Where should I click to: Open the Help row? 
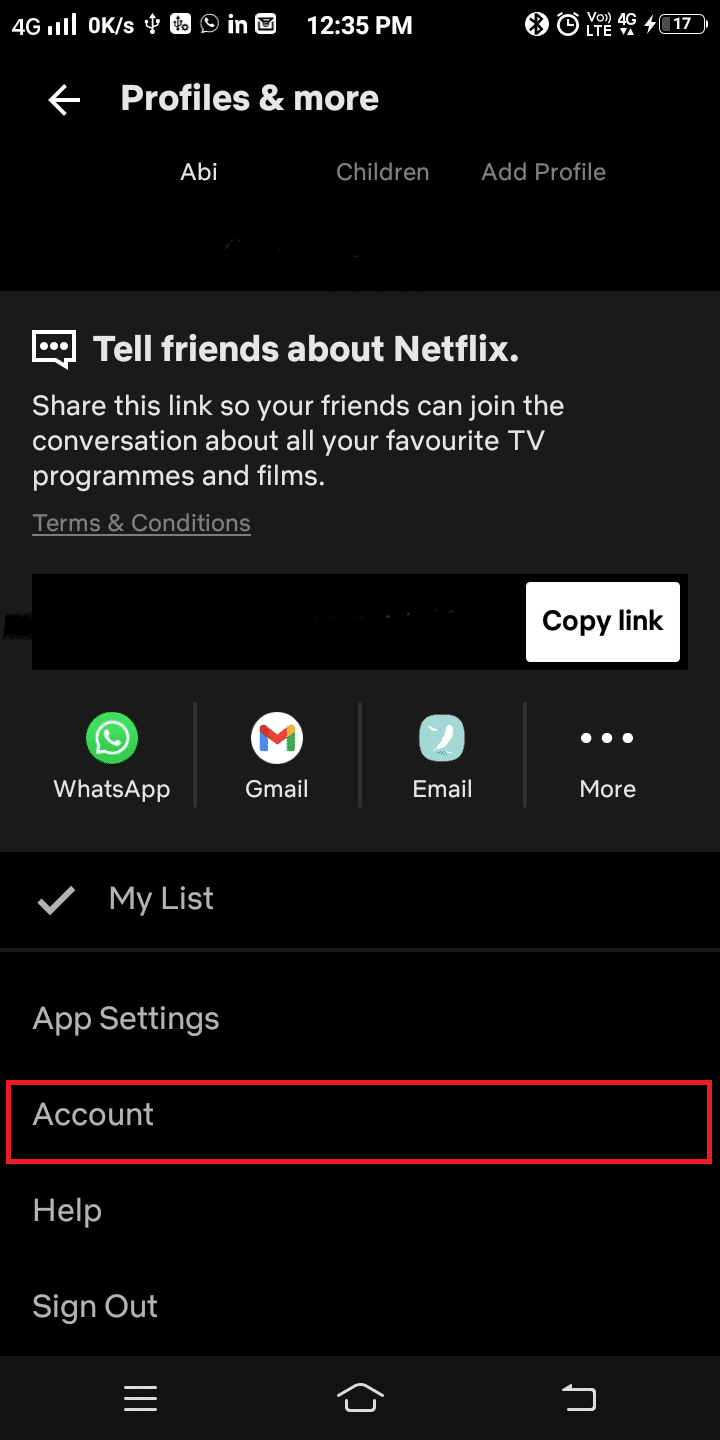pyautogui.click(x=67, y=1211)
